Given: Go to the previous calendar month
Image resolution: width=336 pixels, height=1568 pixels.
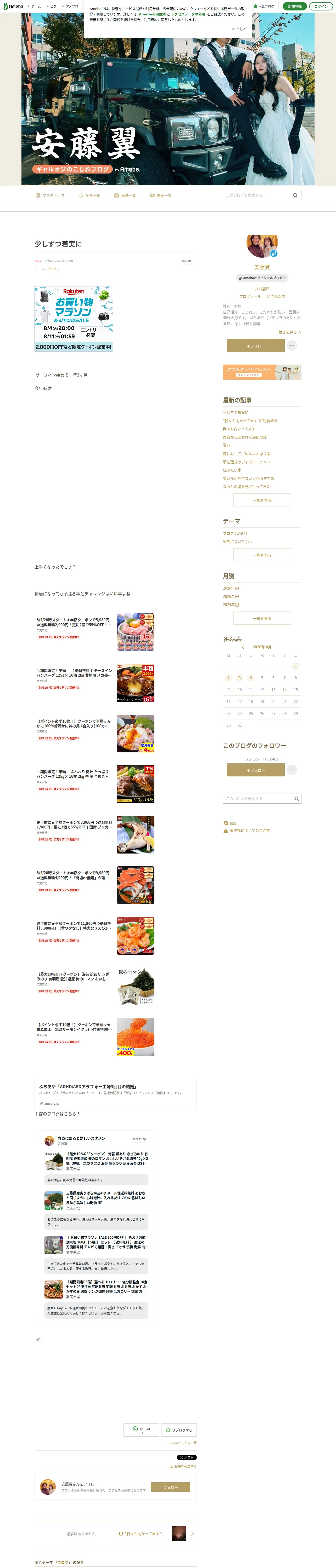Looking at the screenshot, I should (x=243, y=647).
